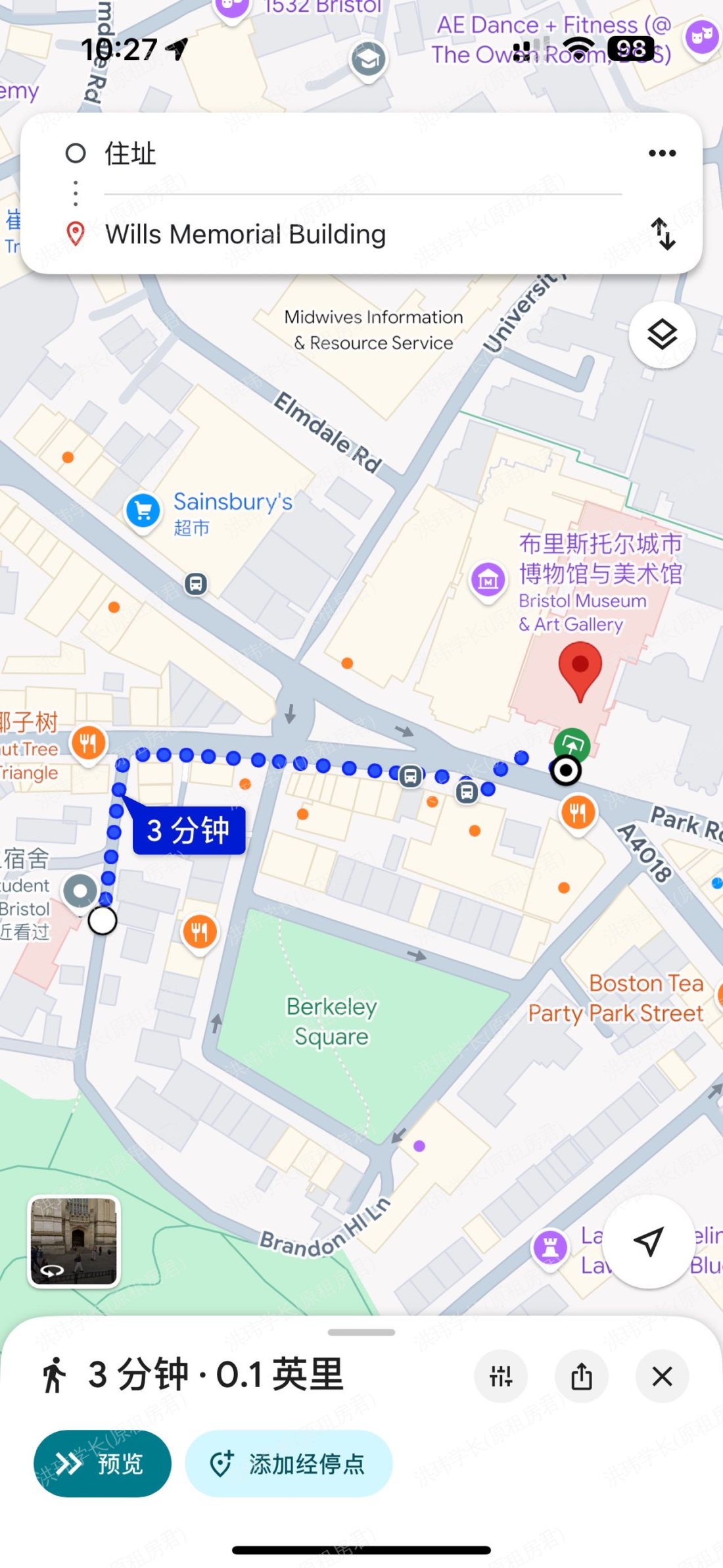Swap start and destination locations
This screenshot has height=1568, width=723.
[x=663, y=234]
